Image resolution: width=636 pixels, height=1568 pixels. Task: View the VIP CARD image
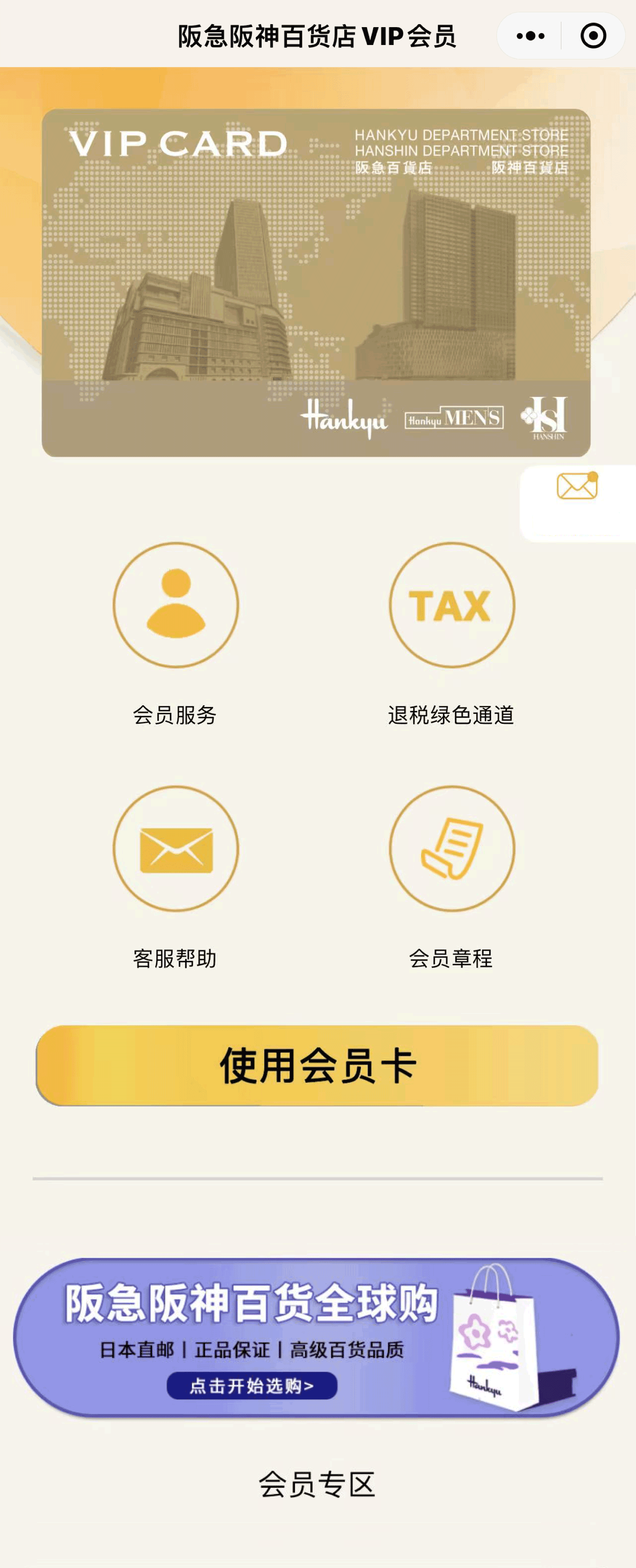tap(316, 283)
